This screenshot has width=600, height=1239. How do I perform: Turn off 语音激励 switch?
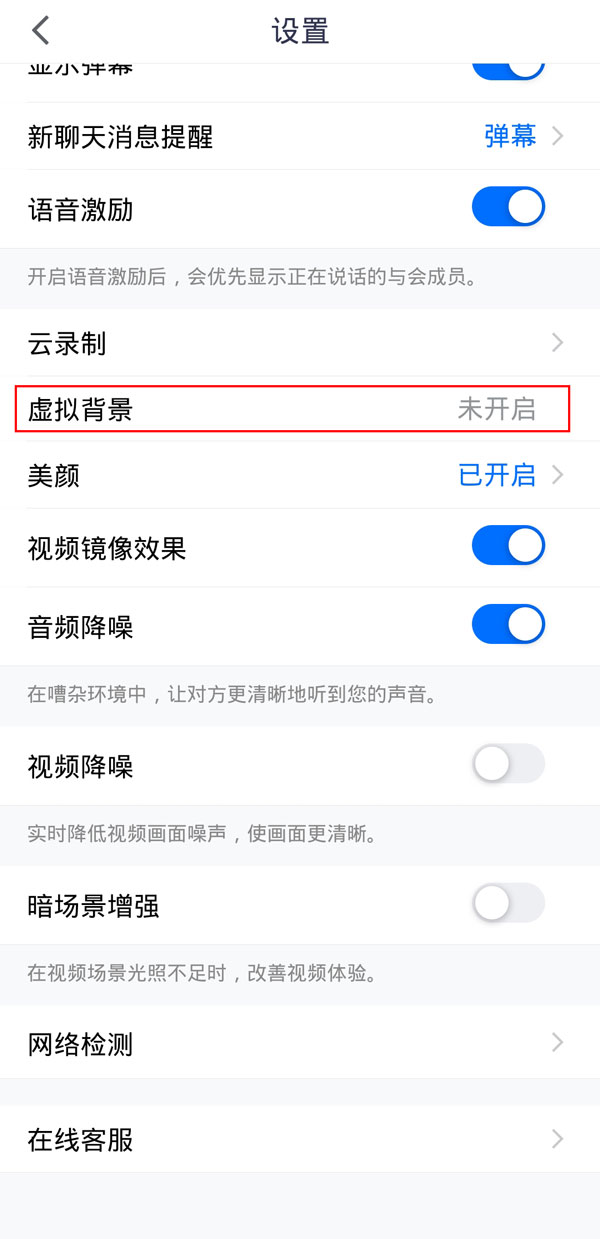(x=508, y=208)
